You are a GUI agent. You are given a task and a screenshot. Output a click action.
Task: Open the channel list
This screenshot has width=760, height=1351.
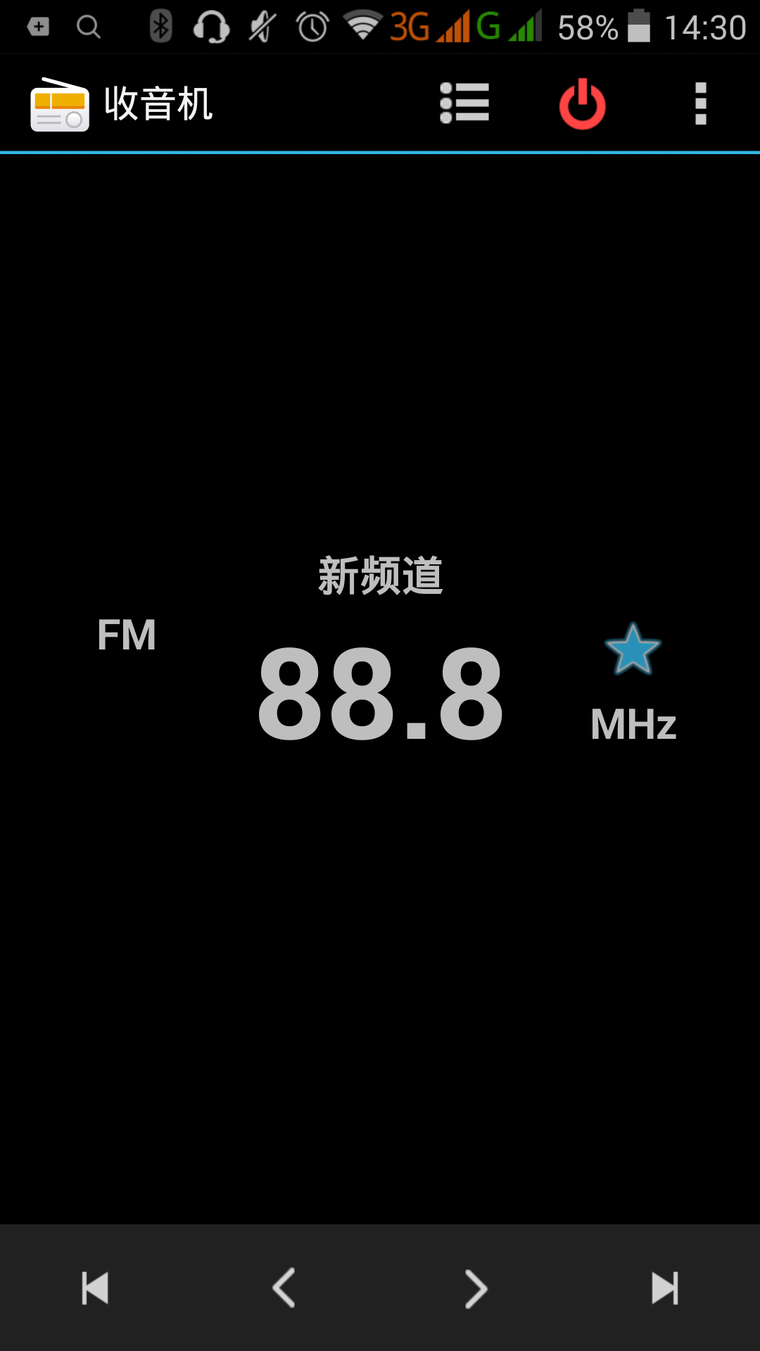tap(465, 103)
